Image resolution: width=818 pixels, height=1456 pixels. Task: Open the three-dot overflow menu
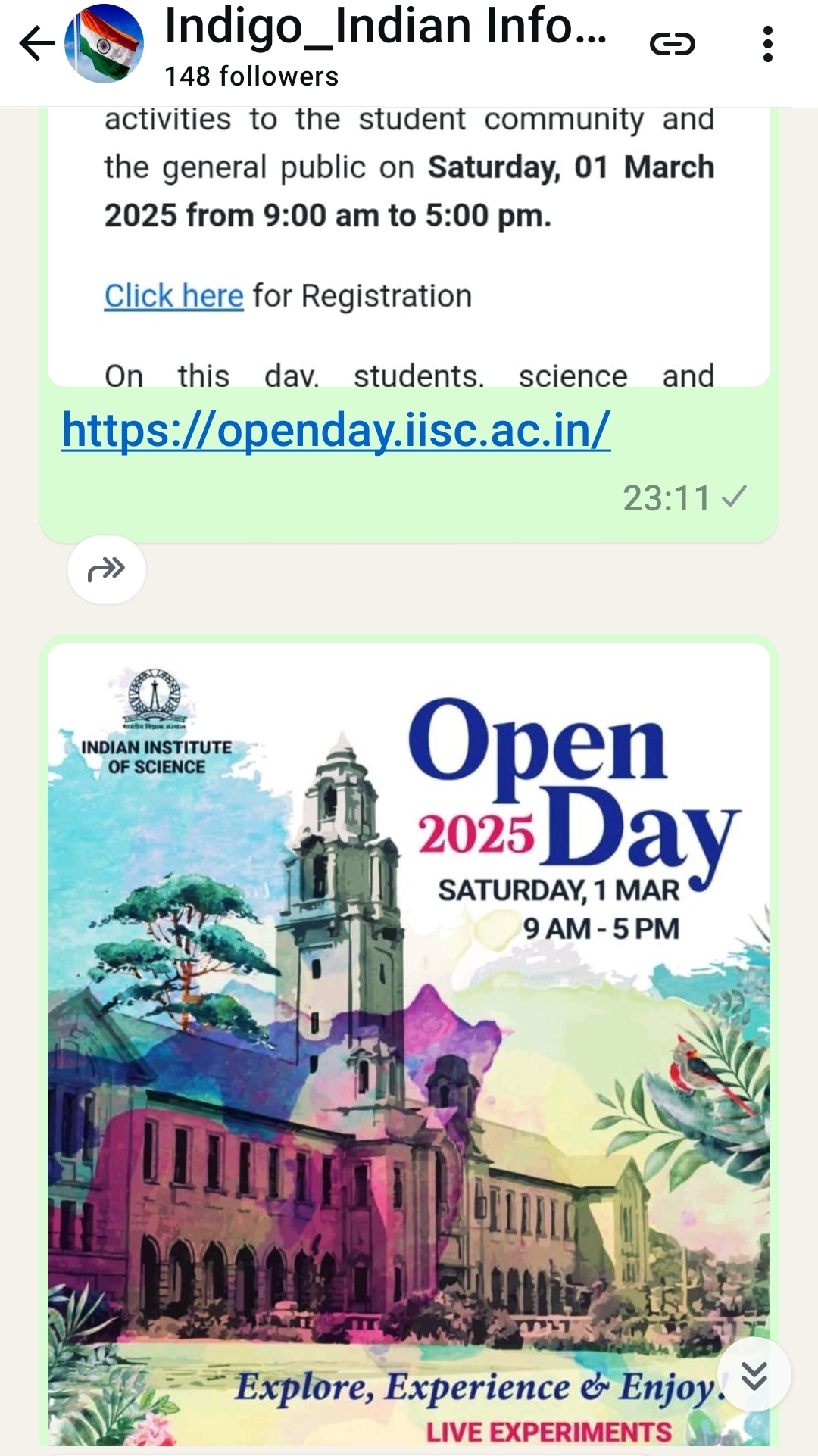point(767,44)
